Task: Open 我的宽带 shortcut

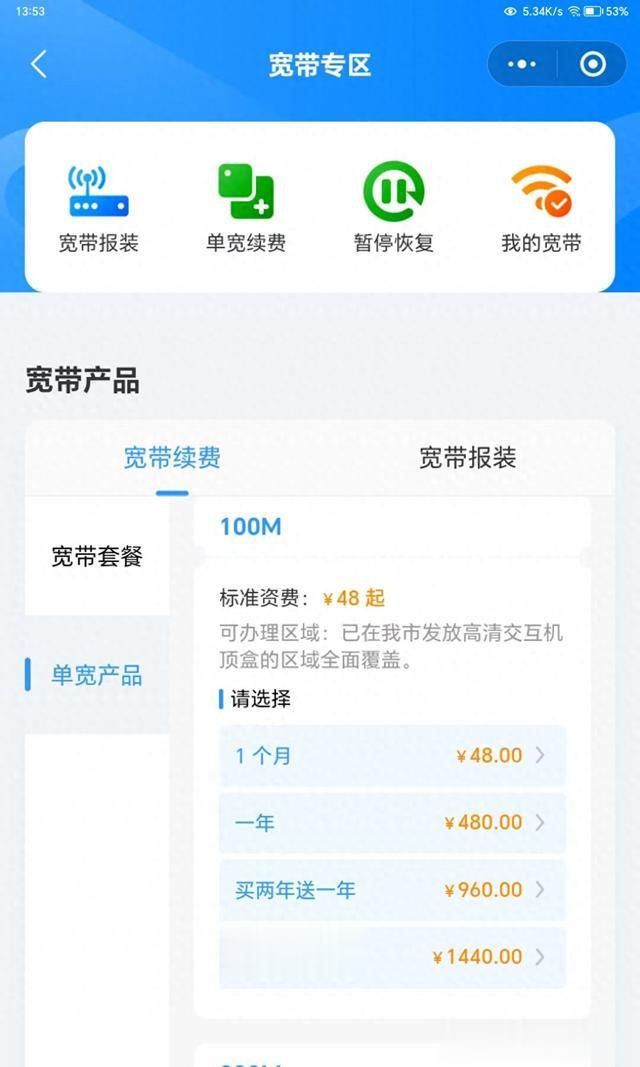Action: [x=541, y=208]
